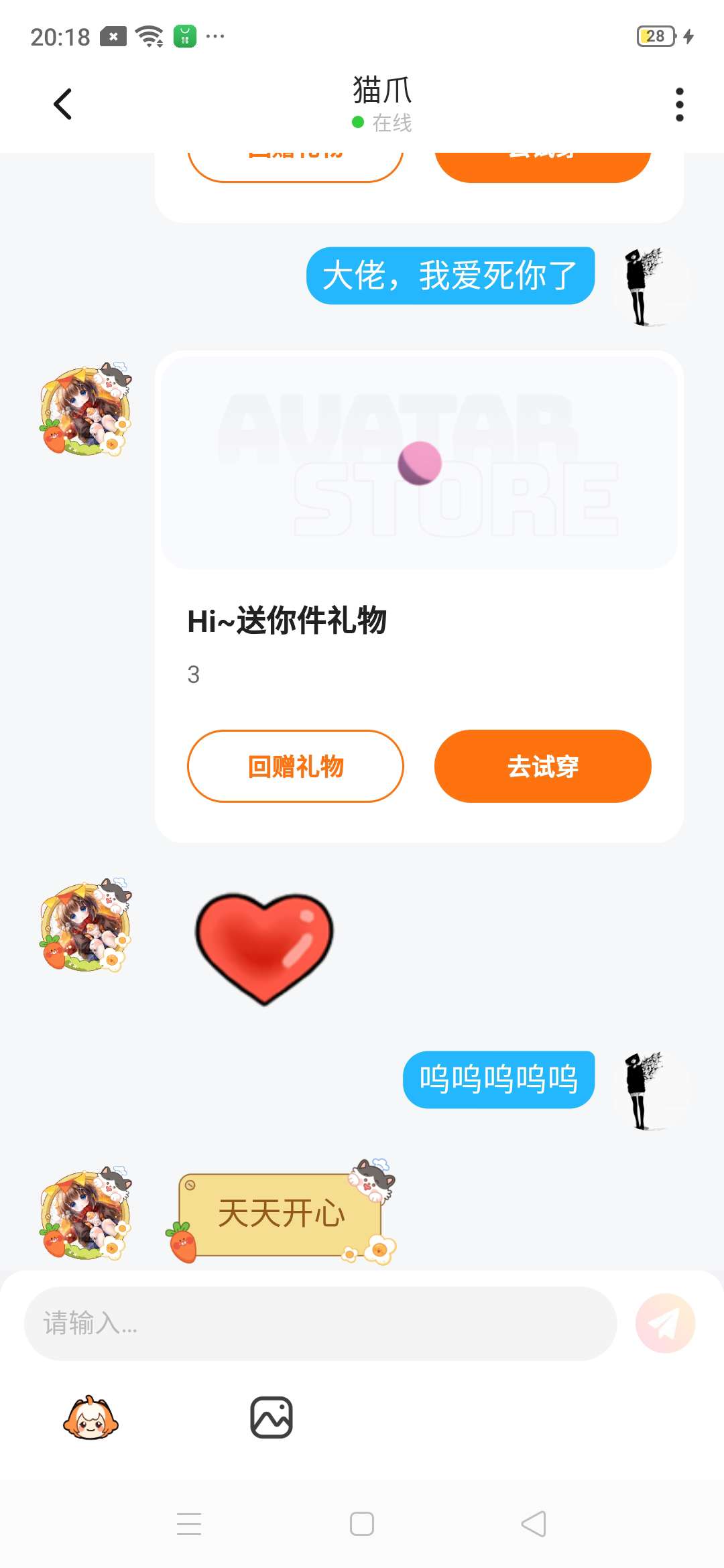View the avatar next to 天天开心
Screen dimensions: 724x1568
point(86,1214)
